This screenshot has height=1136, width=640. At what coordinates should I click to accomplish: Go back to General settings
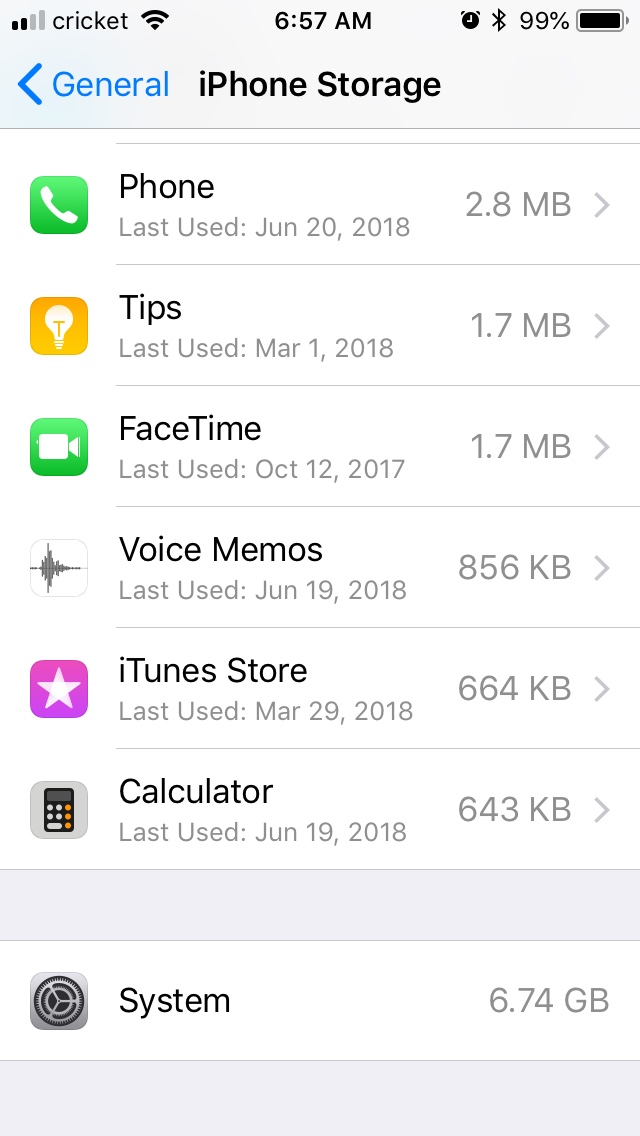click(x=93, y=84)
